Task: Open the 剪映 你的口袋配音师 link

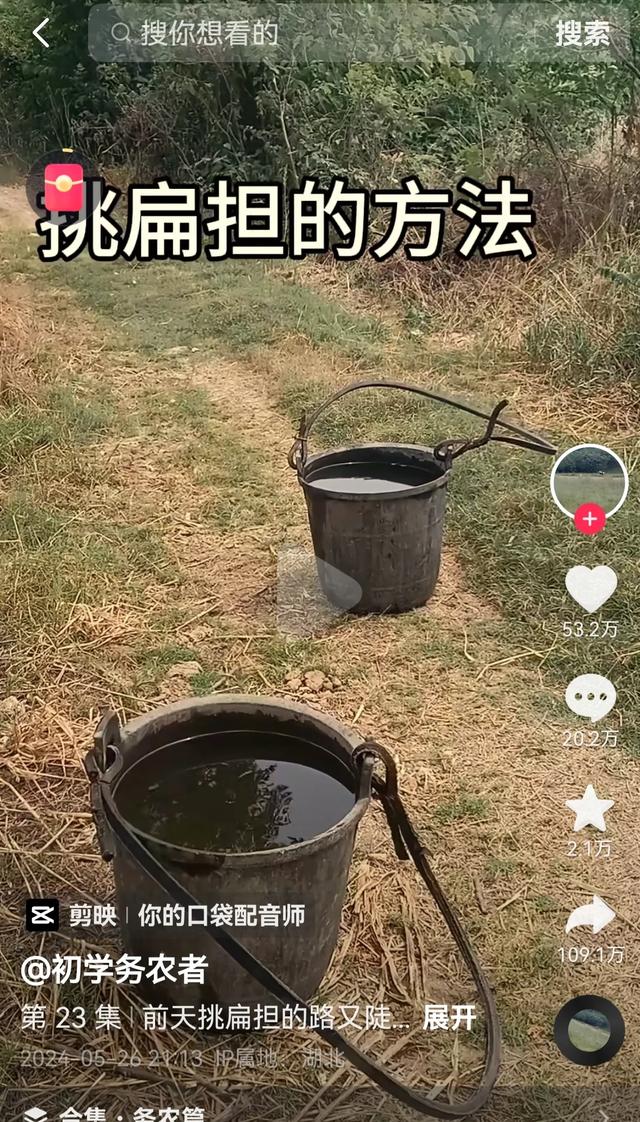Action: pos(165,915)
